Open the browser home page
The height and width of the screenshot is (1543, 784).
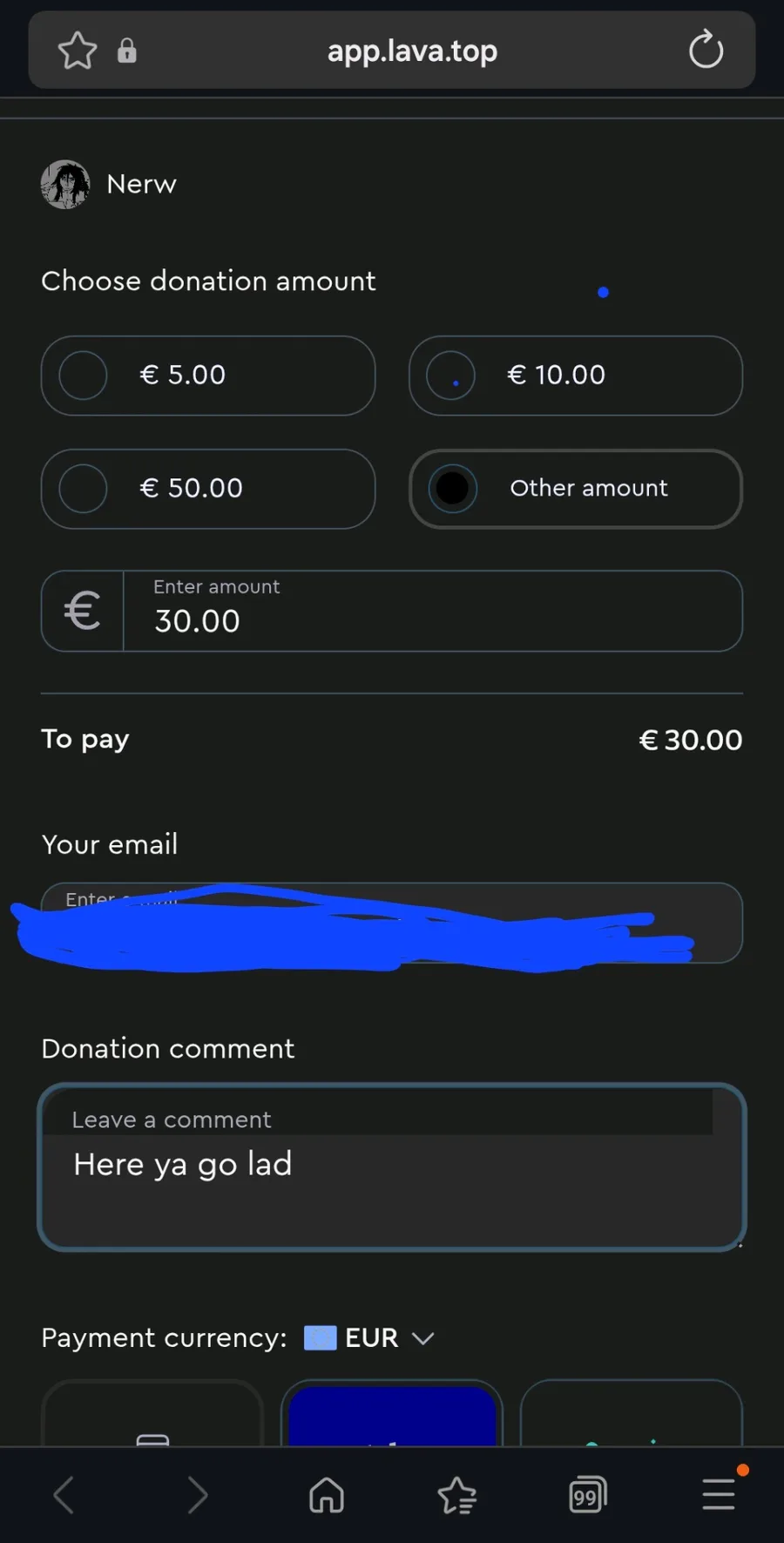coord(327,1496)
